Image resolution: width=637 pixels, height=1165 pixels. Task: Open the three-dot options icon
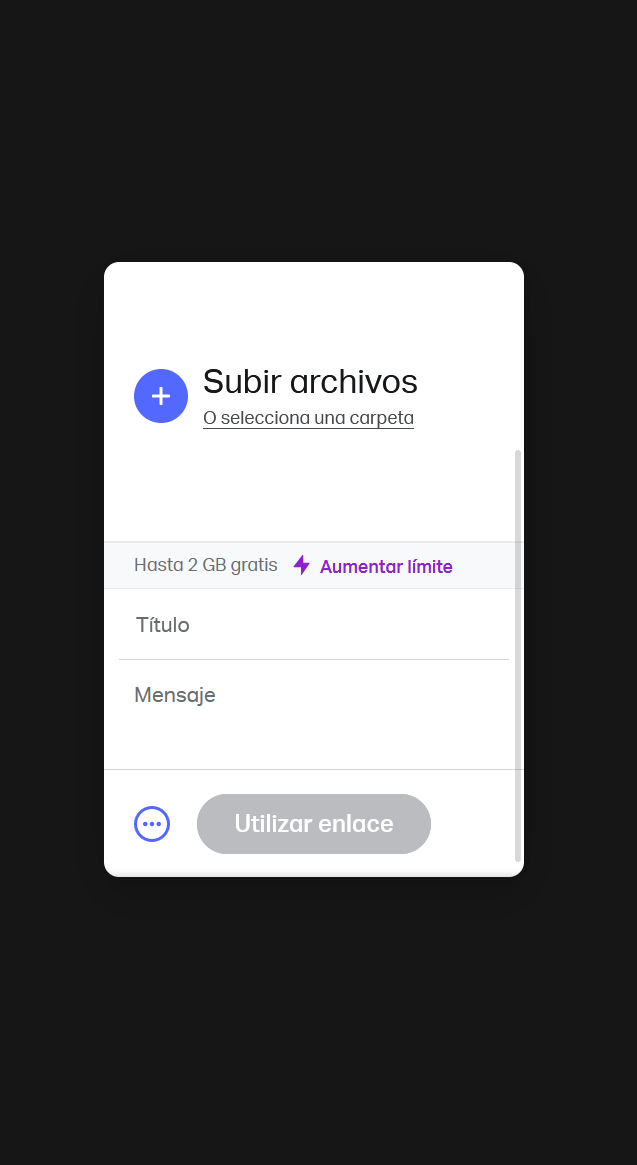coord(152,824)
